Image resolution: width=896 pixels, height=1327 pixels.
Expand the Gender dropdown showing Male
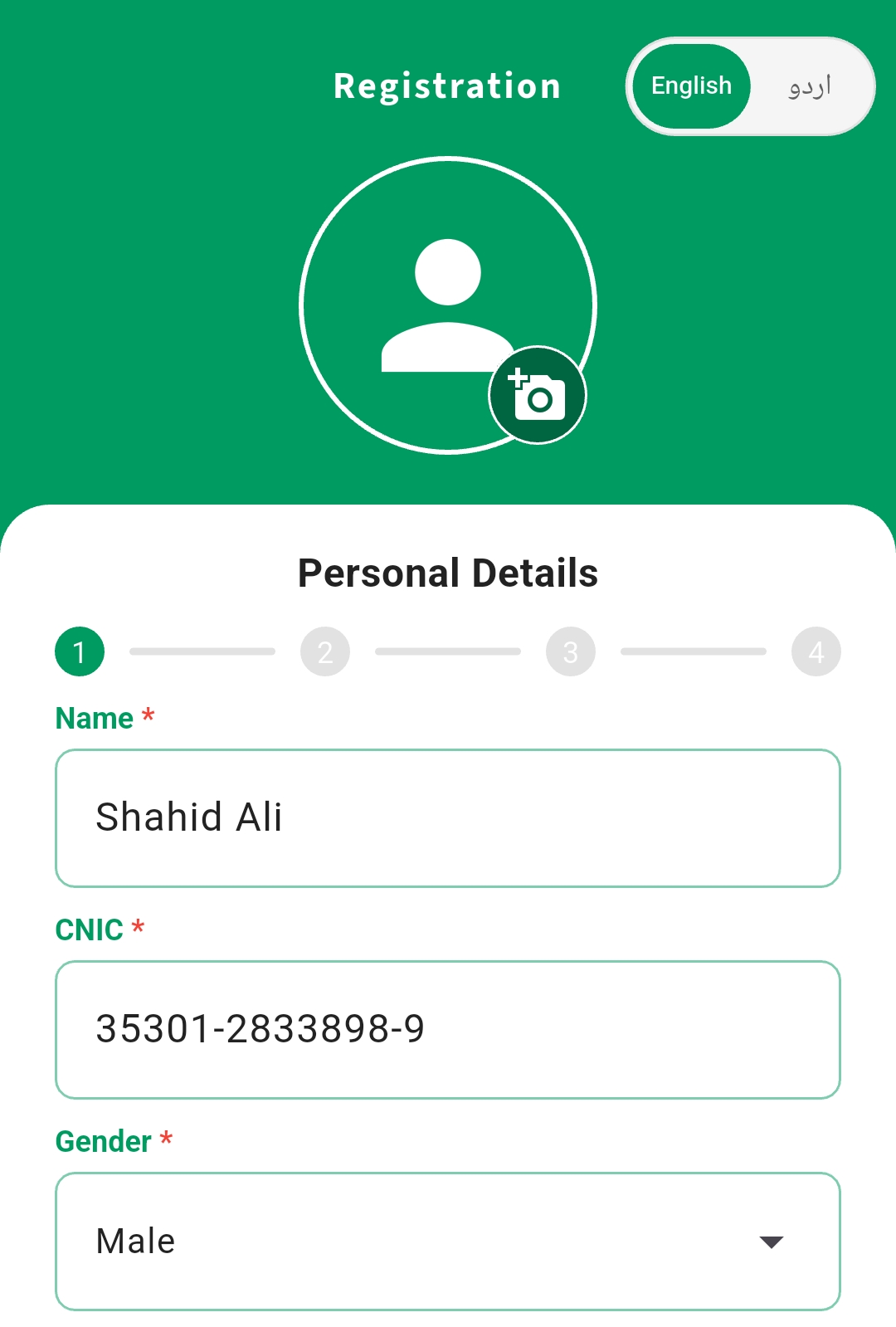pyautogui.click(x=448, y=1242)
